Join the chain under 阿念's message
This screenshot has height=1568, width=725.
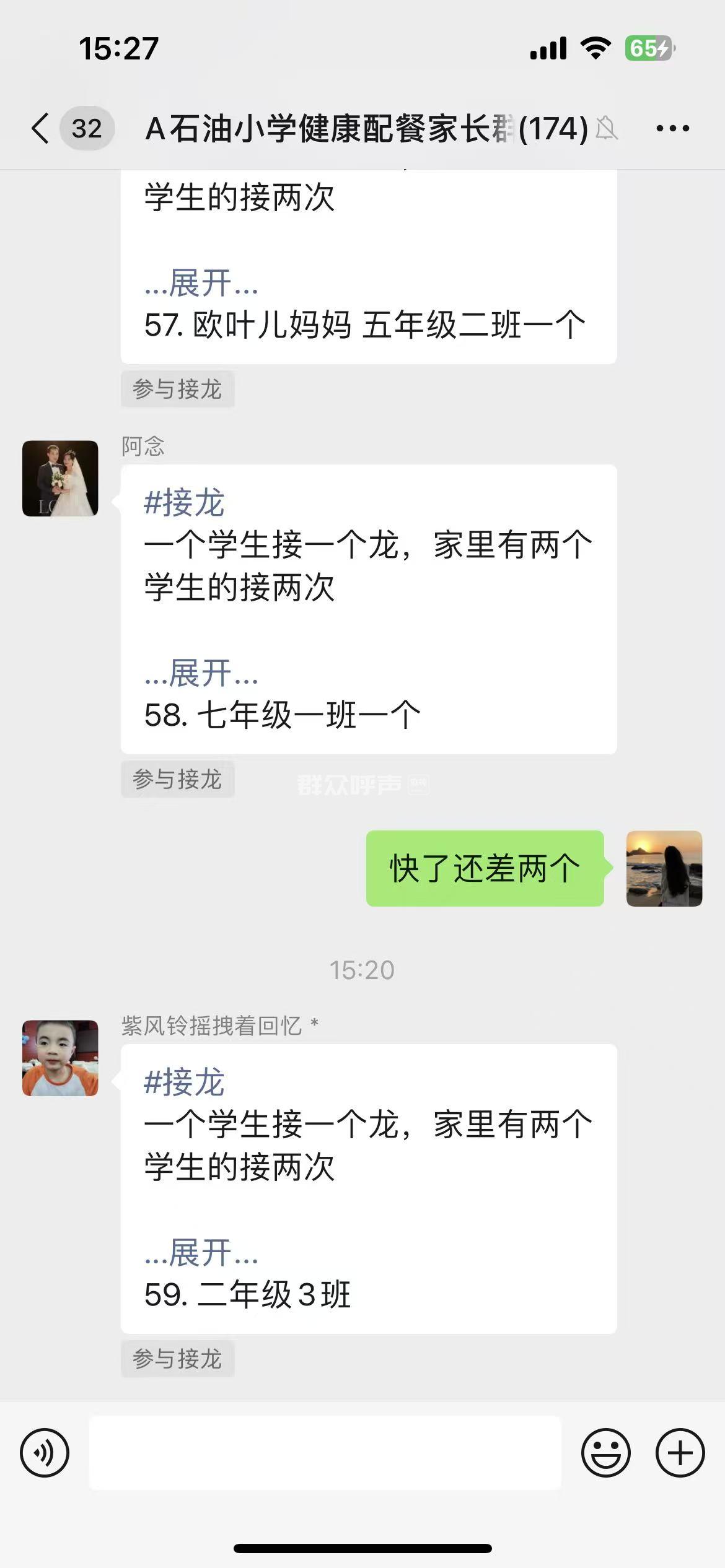[x=177, y=779]
